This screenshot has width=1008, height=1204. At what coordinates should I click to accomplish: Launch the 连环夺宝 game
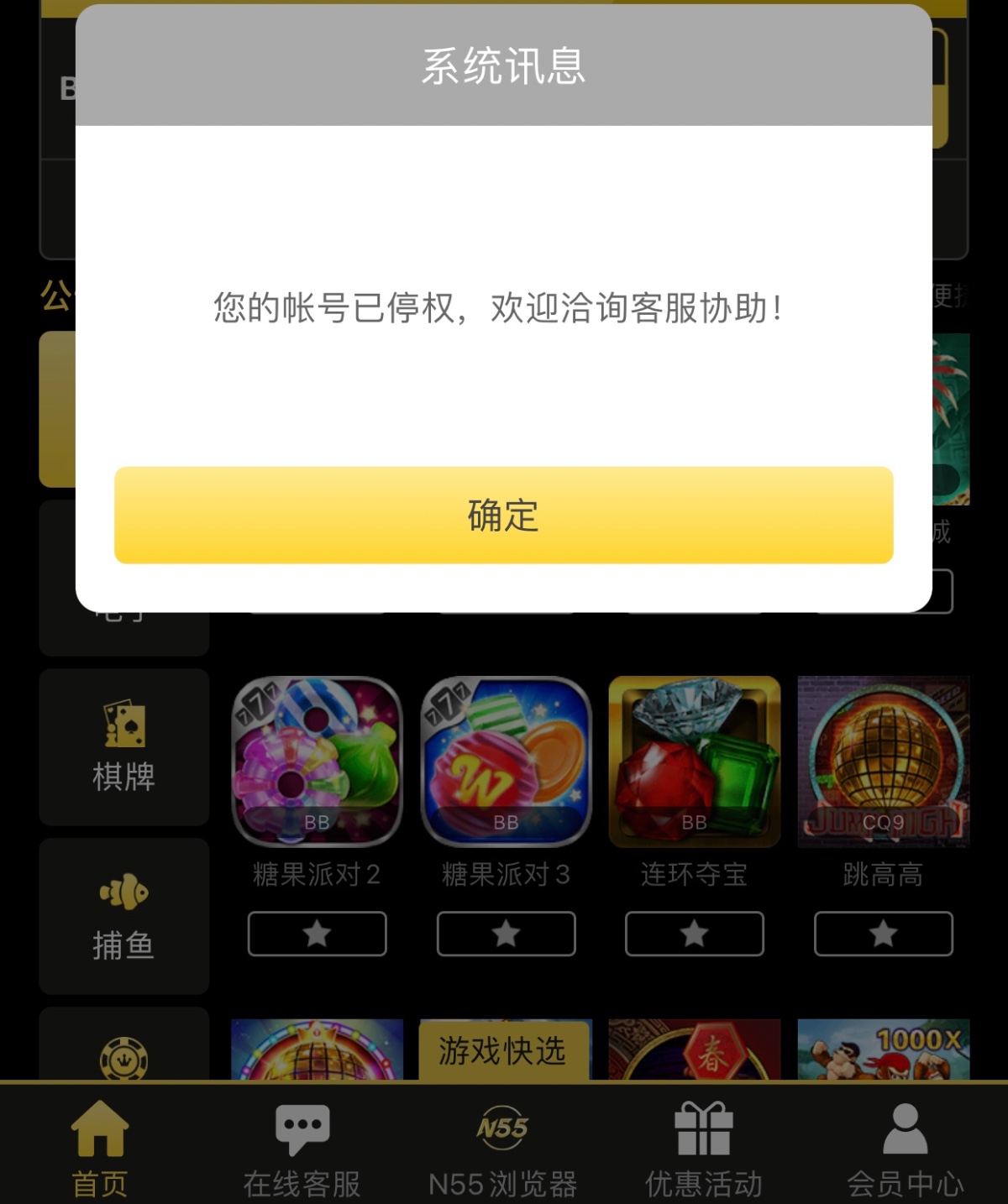[695, 762]
